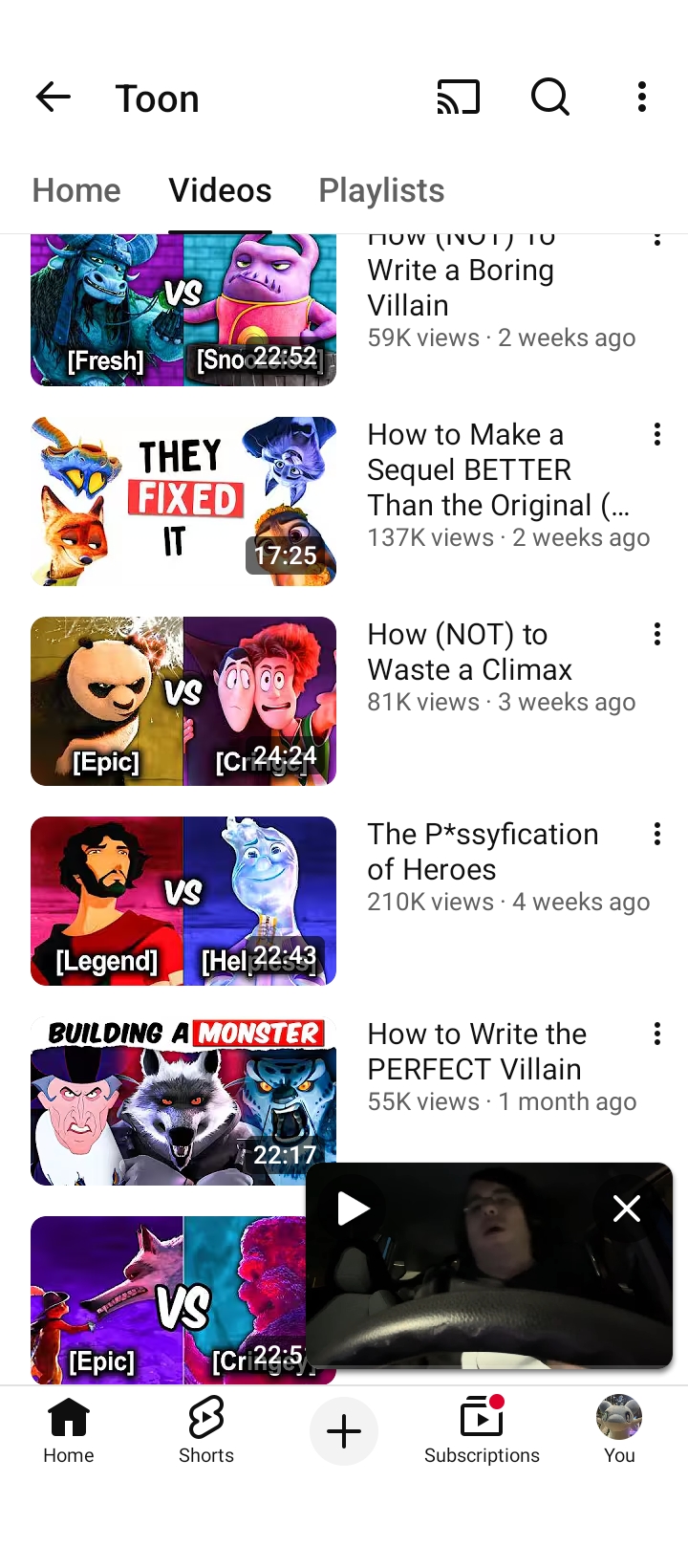Viewport: 688px width, 1568px height.
Task: Open the cast to device icon
Action: click(458, 97)
